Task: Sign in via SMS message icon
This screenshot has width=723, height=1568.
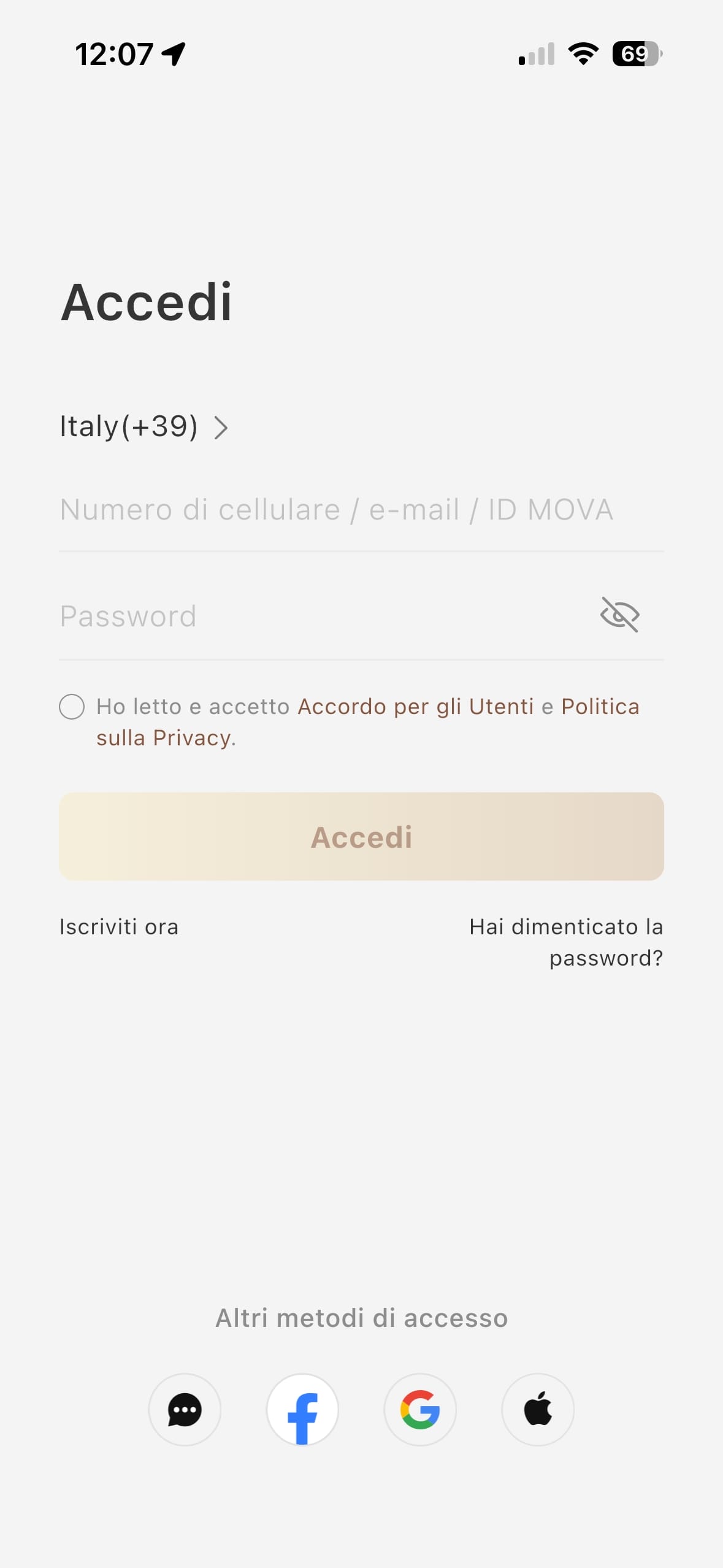Action: click(185, 1410)
